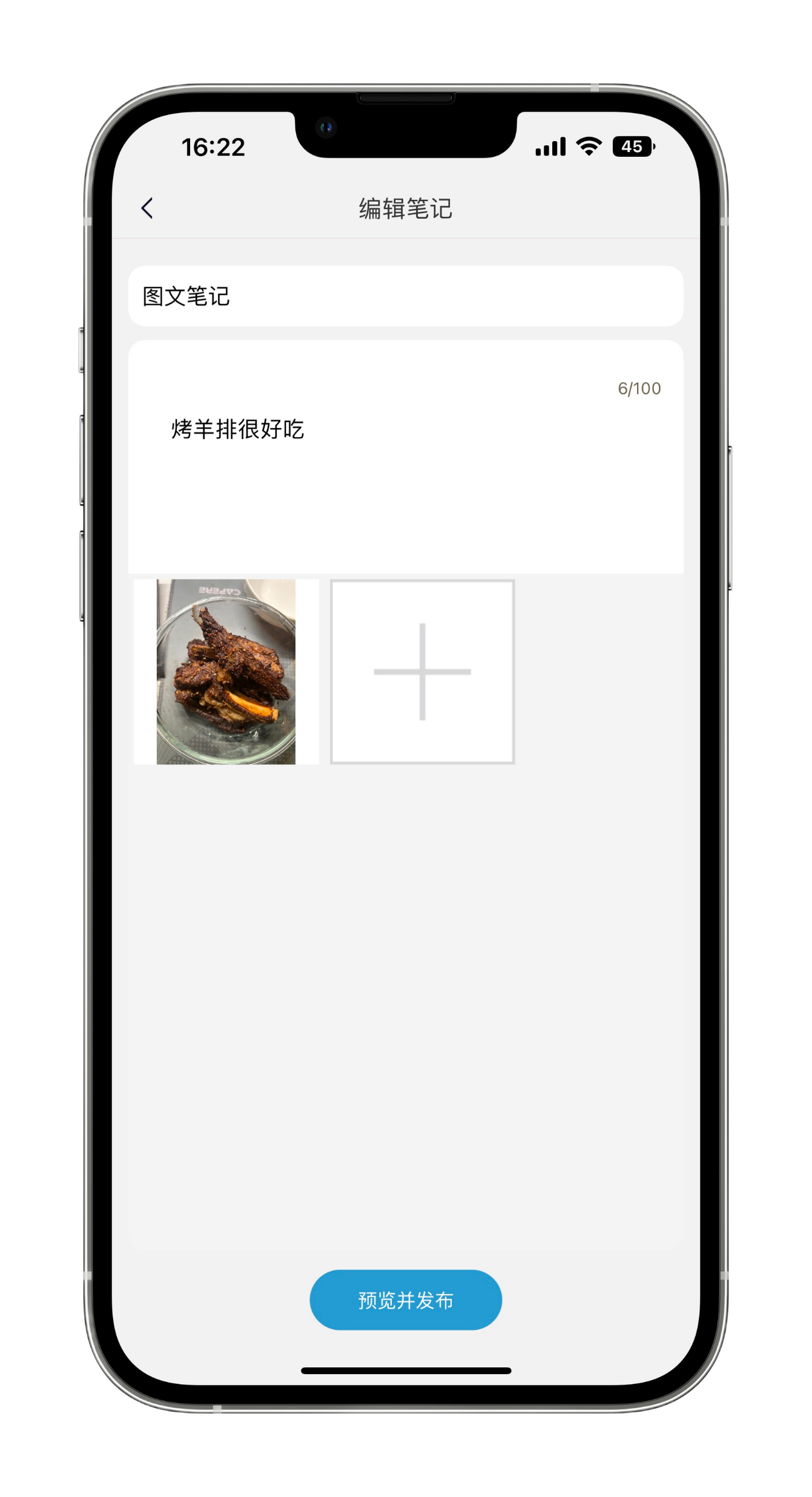Add another photo with the plus tile
Viewport: 812px width, 1497px height.
[422, 672]
